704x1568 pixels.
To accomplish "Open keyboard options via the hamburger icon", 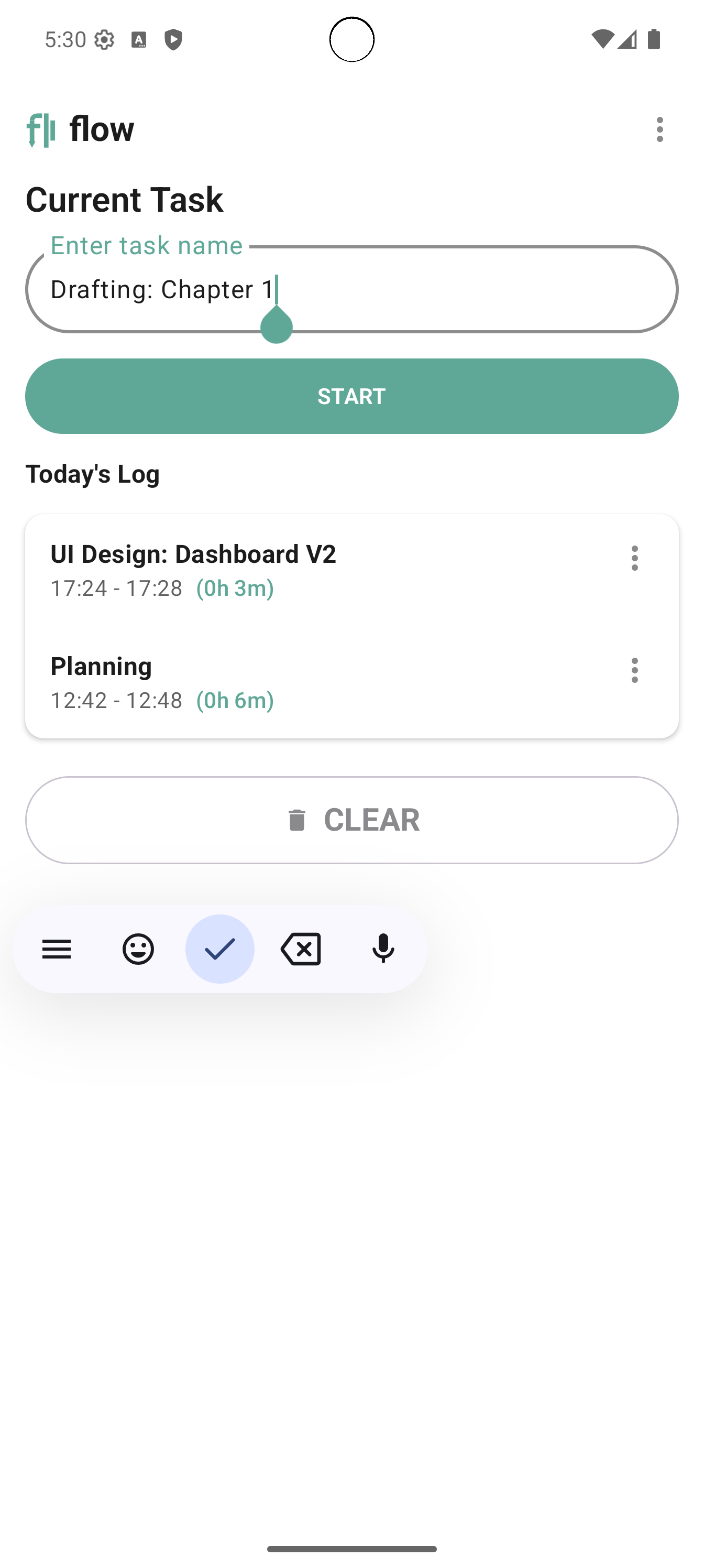I will 57,949.
